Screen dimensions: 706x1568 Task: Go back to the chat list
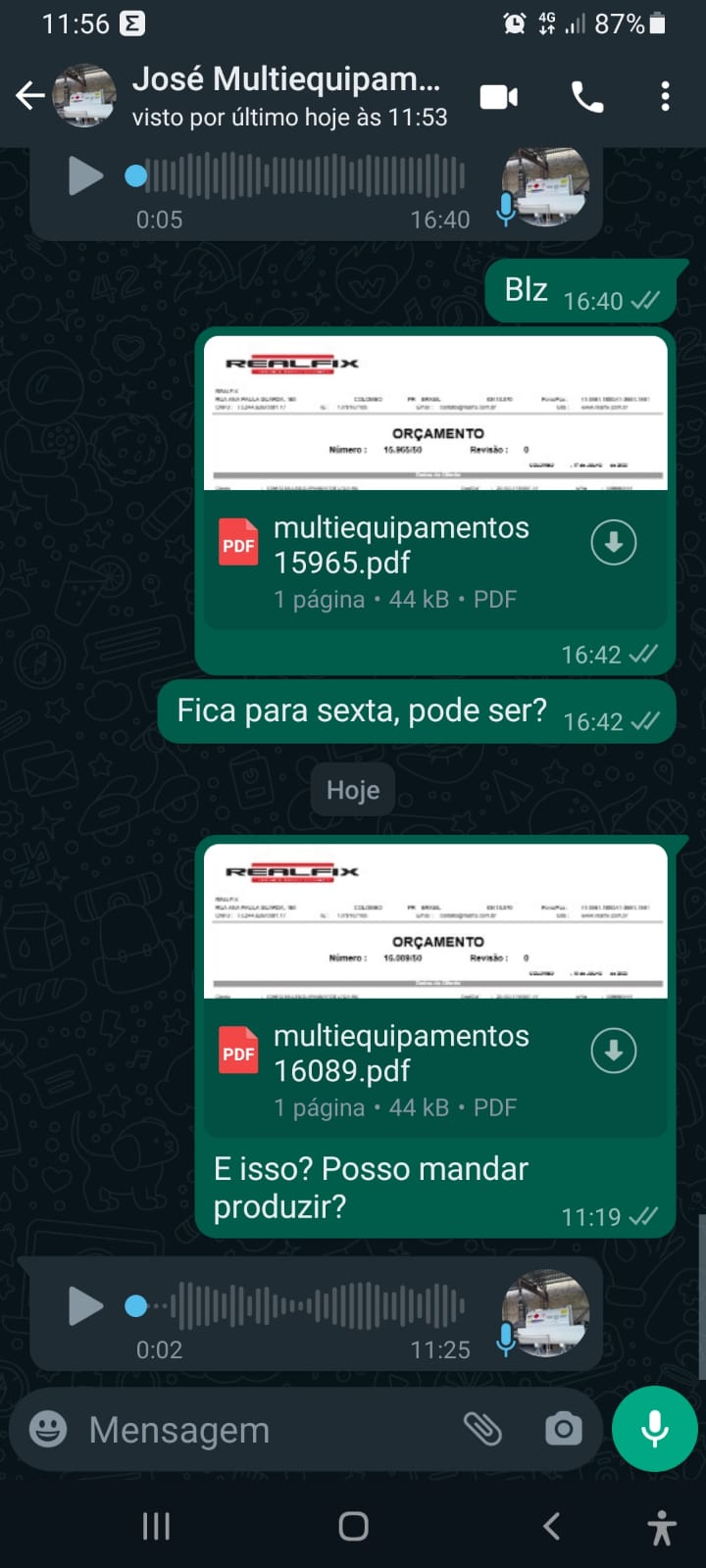pos(30,96)
